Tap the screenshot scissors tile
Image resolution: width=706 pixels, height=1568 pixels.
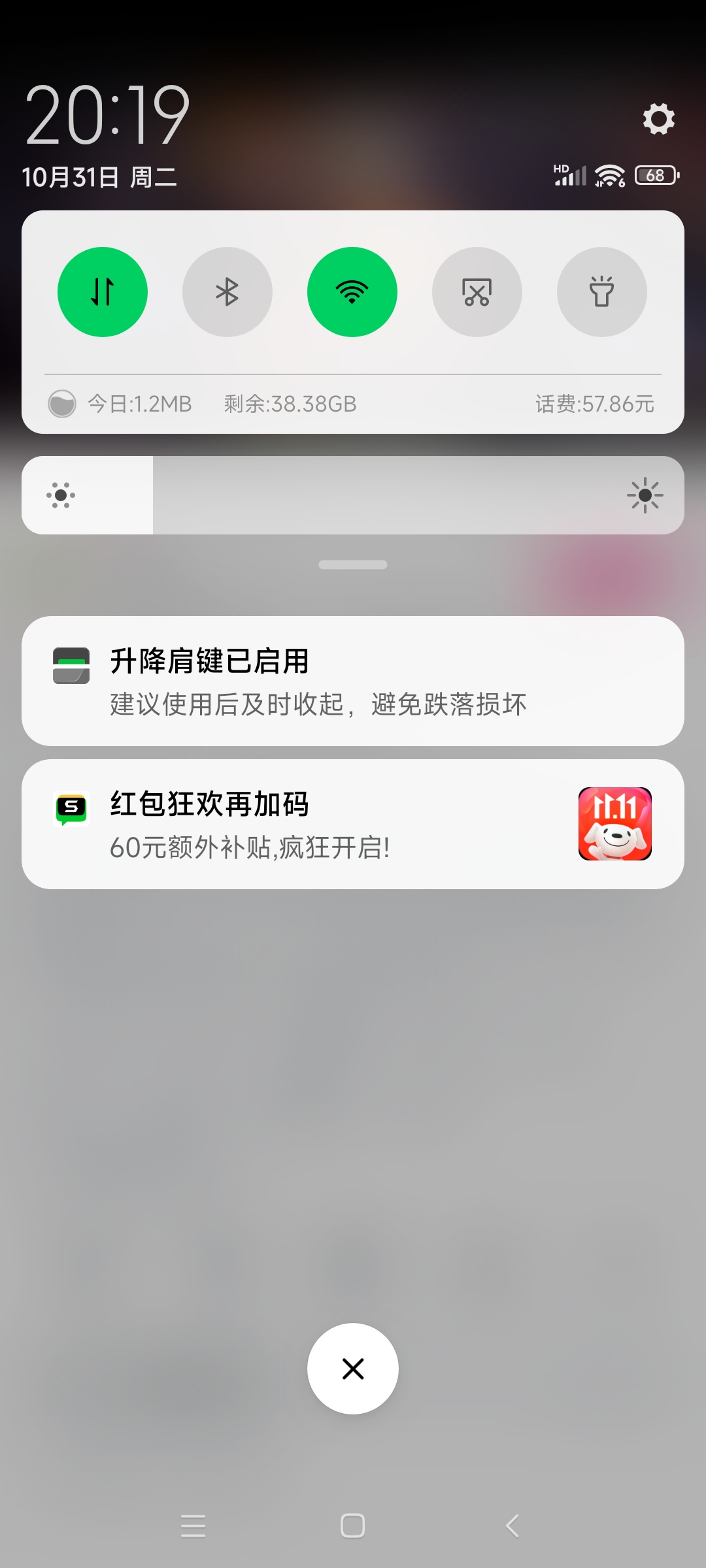click(x=477, y=292)
